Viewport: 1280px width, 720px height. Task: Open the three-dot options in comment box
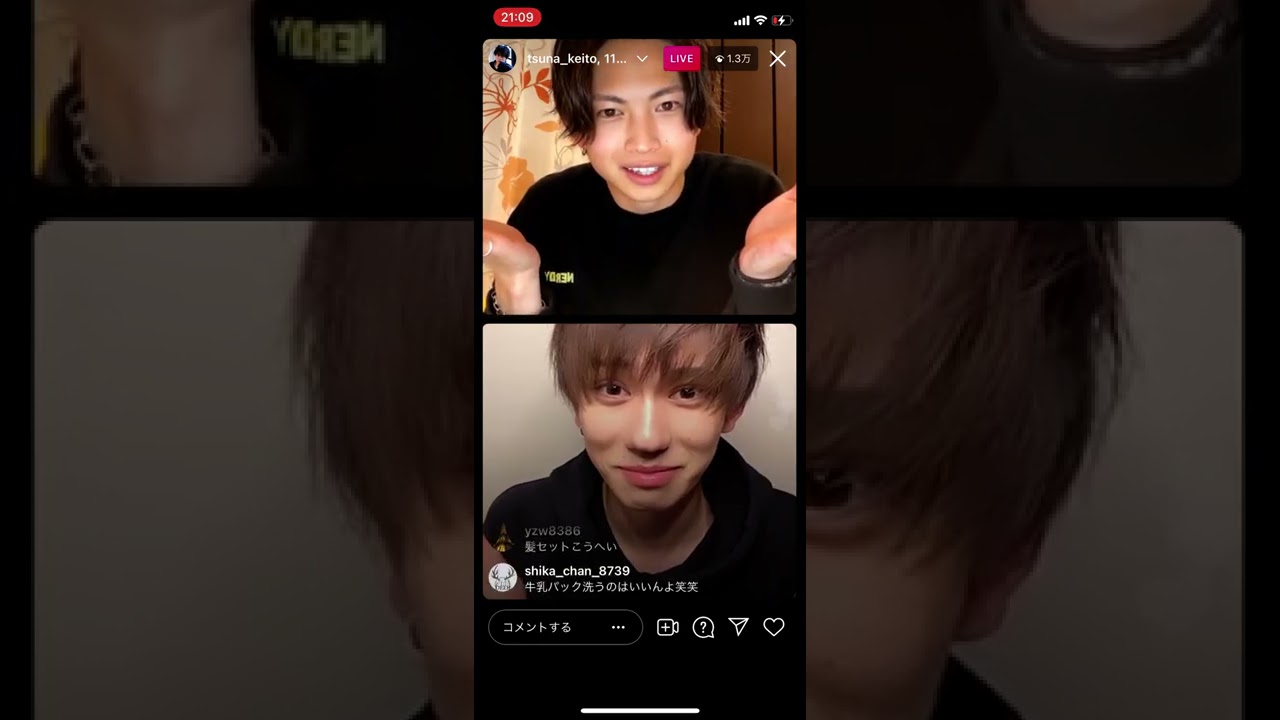[618, 627]
